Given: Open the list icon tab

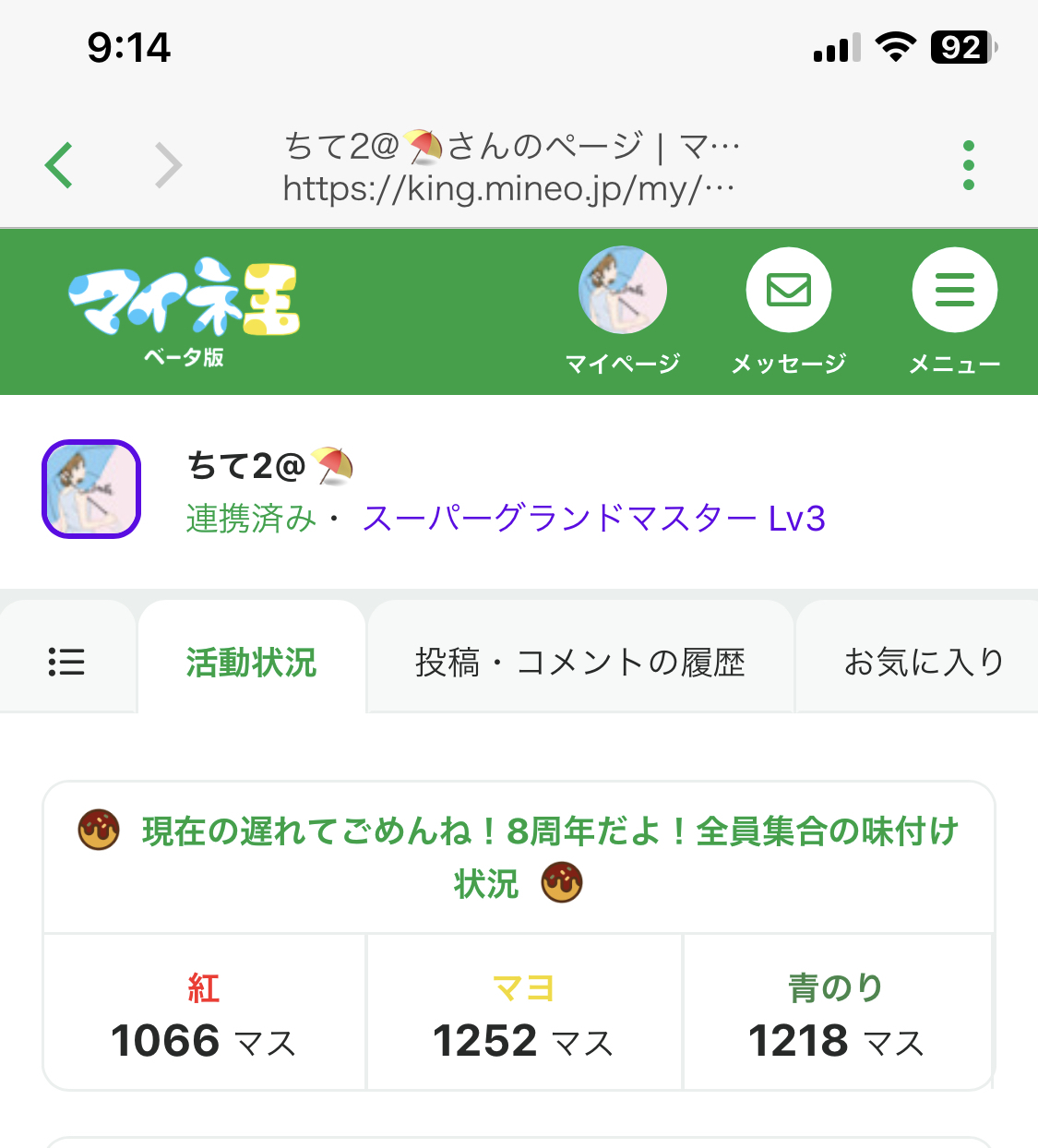Looking at the screenshot, I should (x=66, y=662).
